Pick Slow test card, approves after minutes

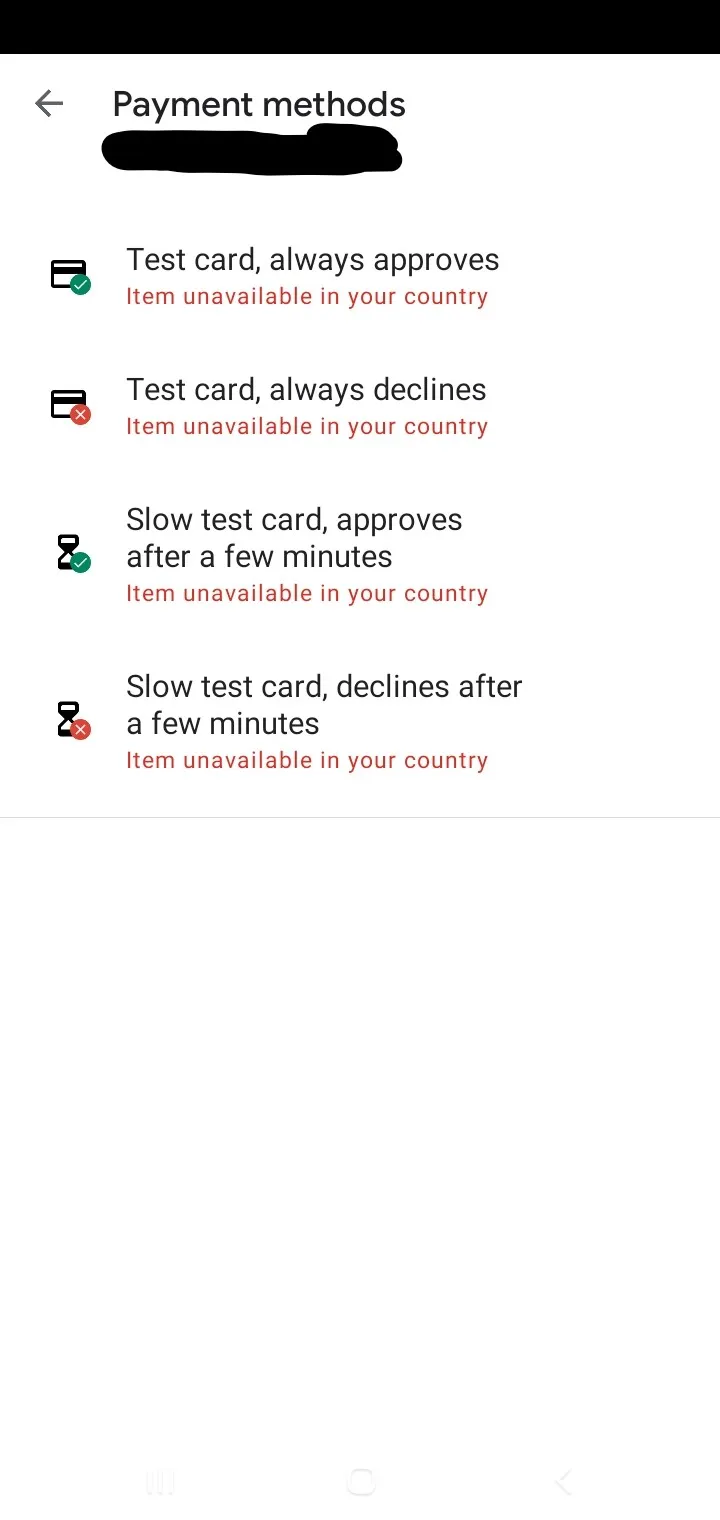[305, 554]
